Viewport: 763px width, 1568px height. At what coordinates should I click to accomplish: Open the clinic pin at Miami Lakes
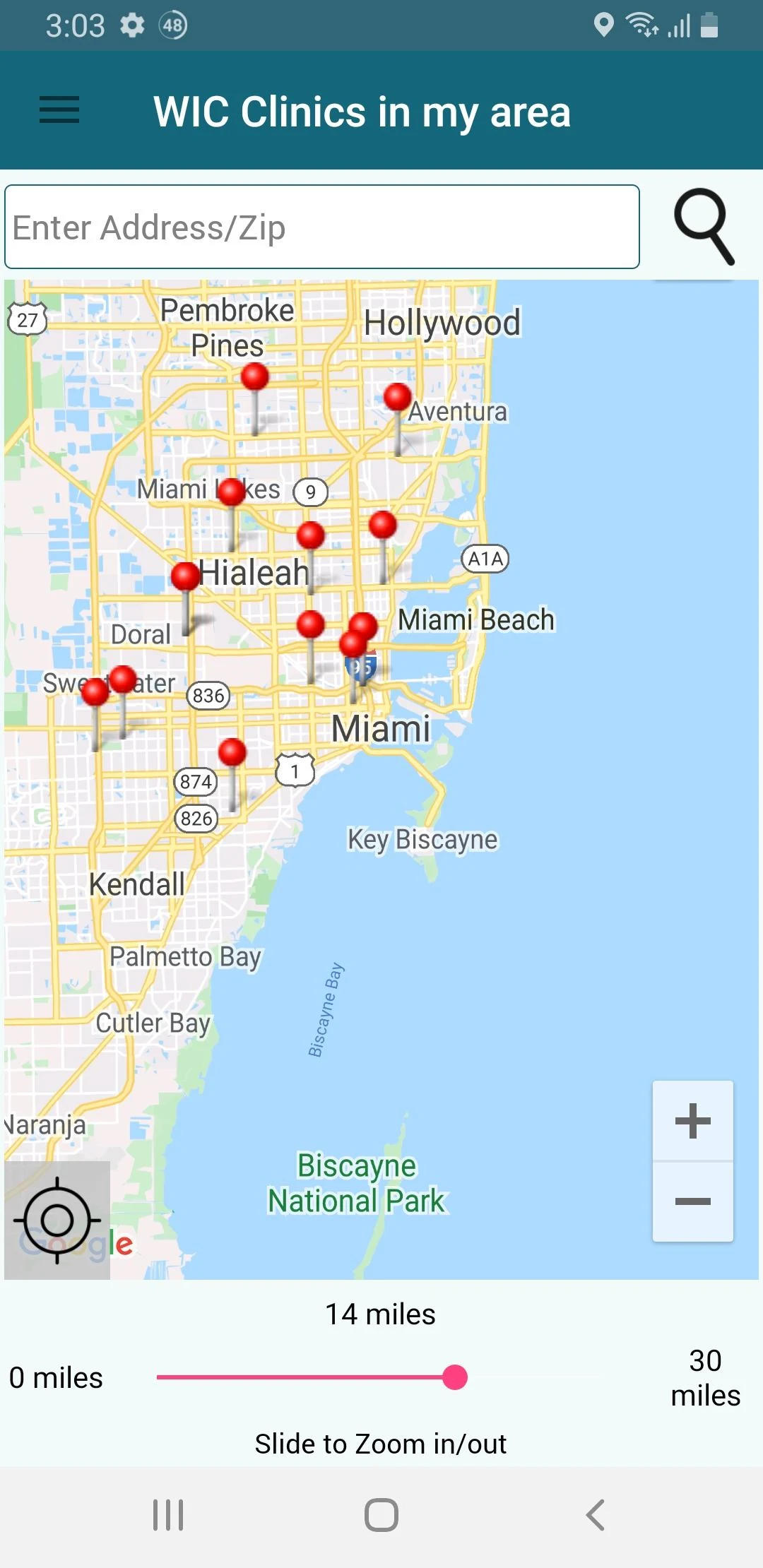231,492
